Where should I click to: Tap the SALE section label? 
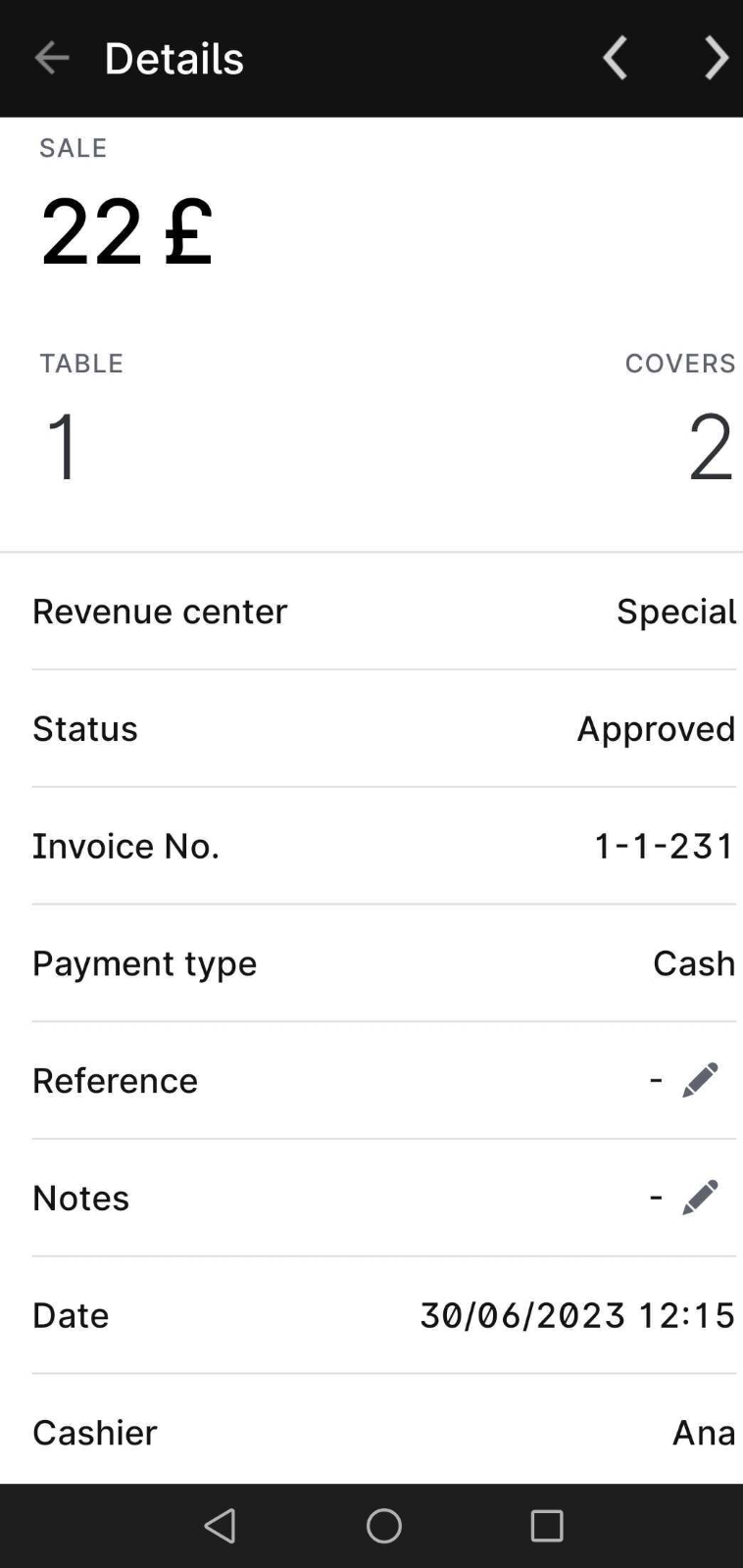pyautogui.click(x=73, y=148)
